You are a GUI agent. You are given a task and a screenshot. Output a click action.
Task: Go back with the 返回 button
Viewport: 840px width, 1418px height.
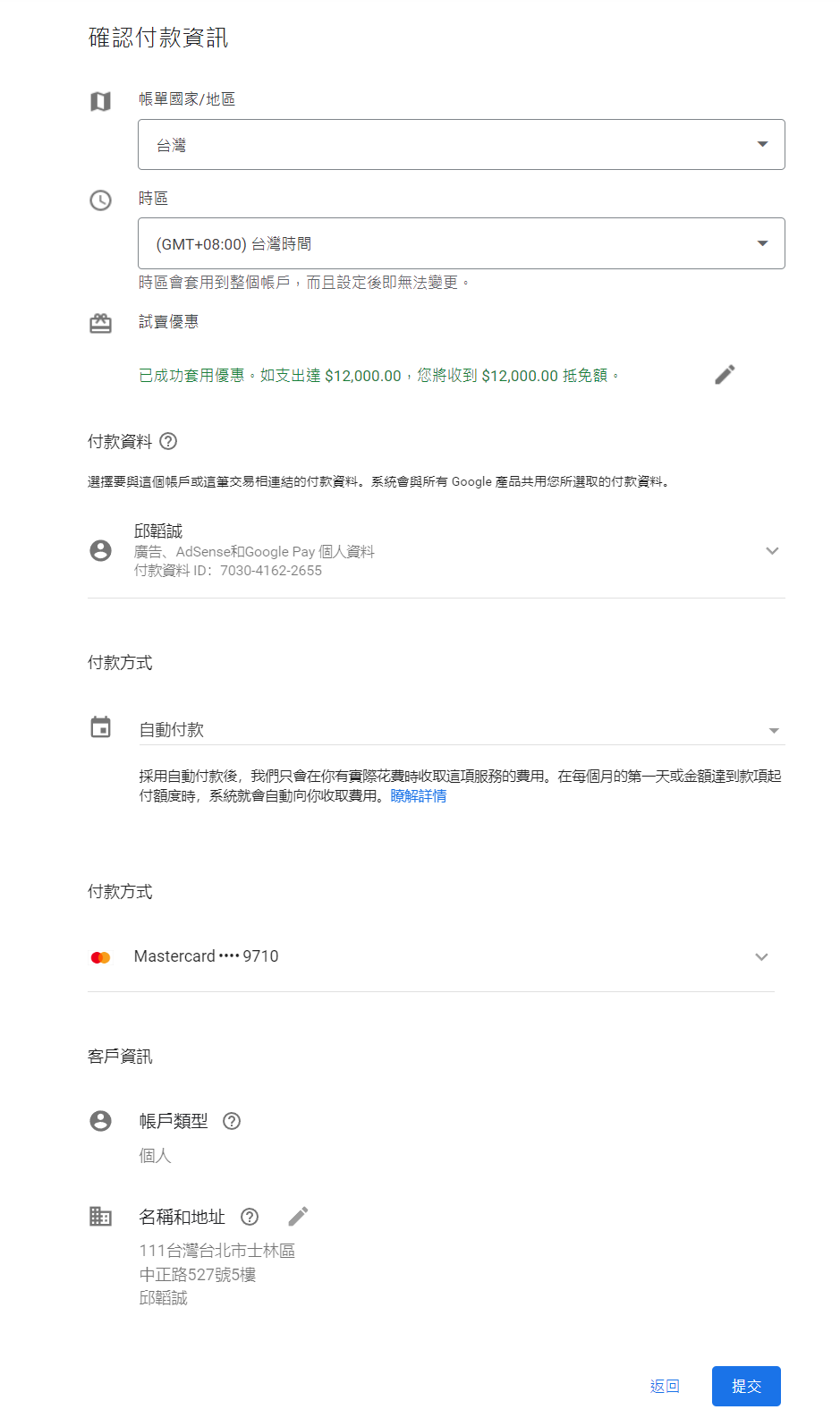[665, 1386]
